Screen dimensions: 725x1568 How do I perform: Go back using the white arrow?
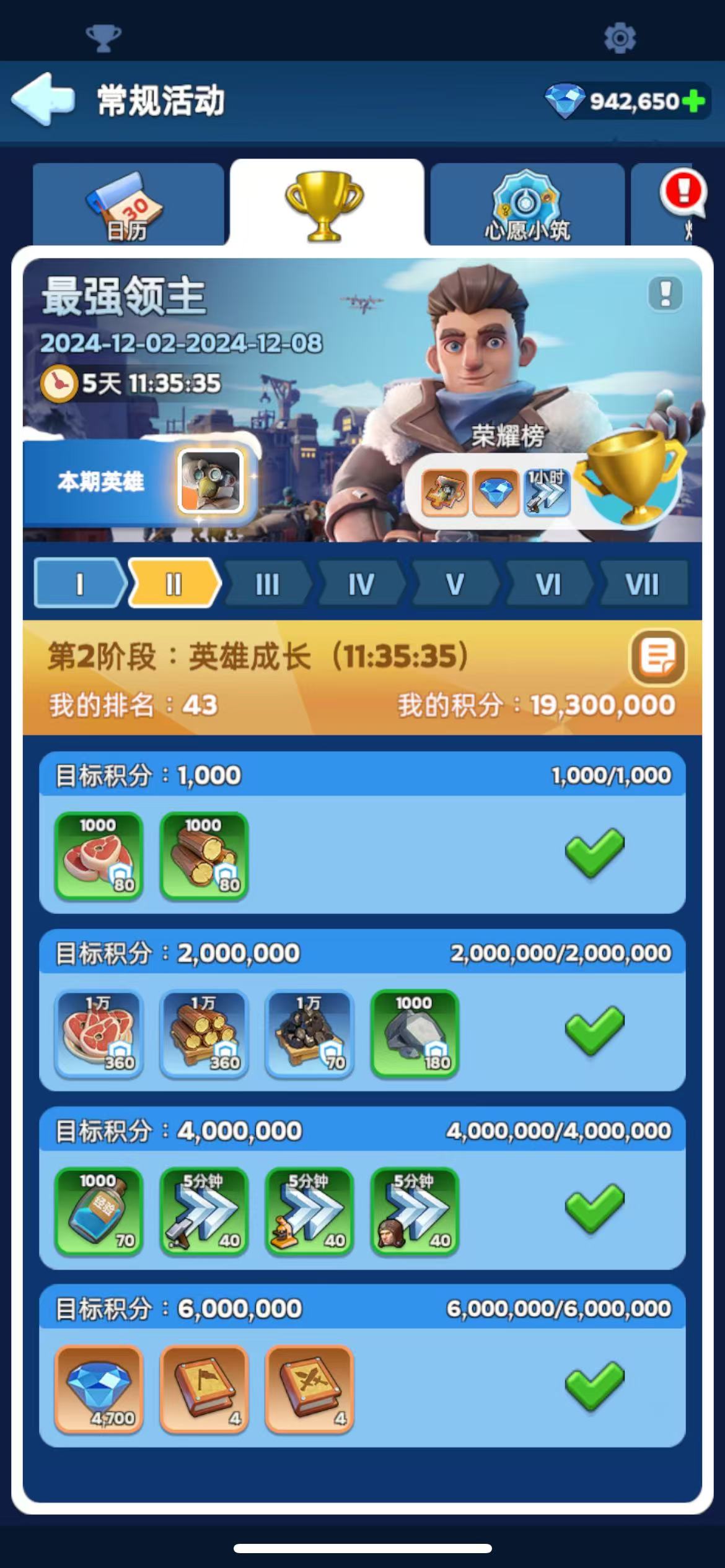pos(42,99)
